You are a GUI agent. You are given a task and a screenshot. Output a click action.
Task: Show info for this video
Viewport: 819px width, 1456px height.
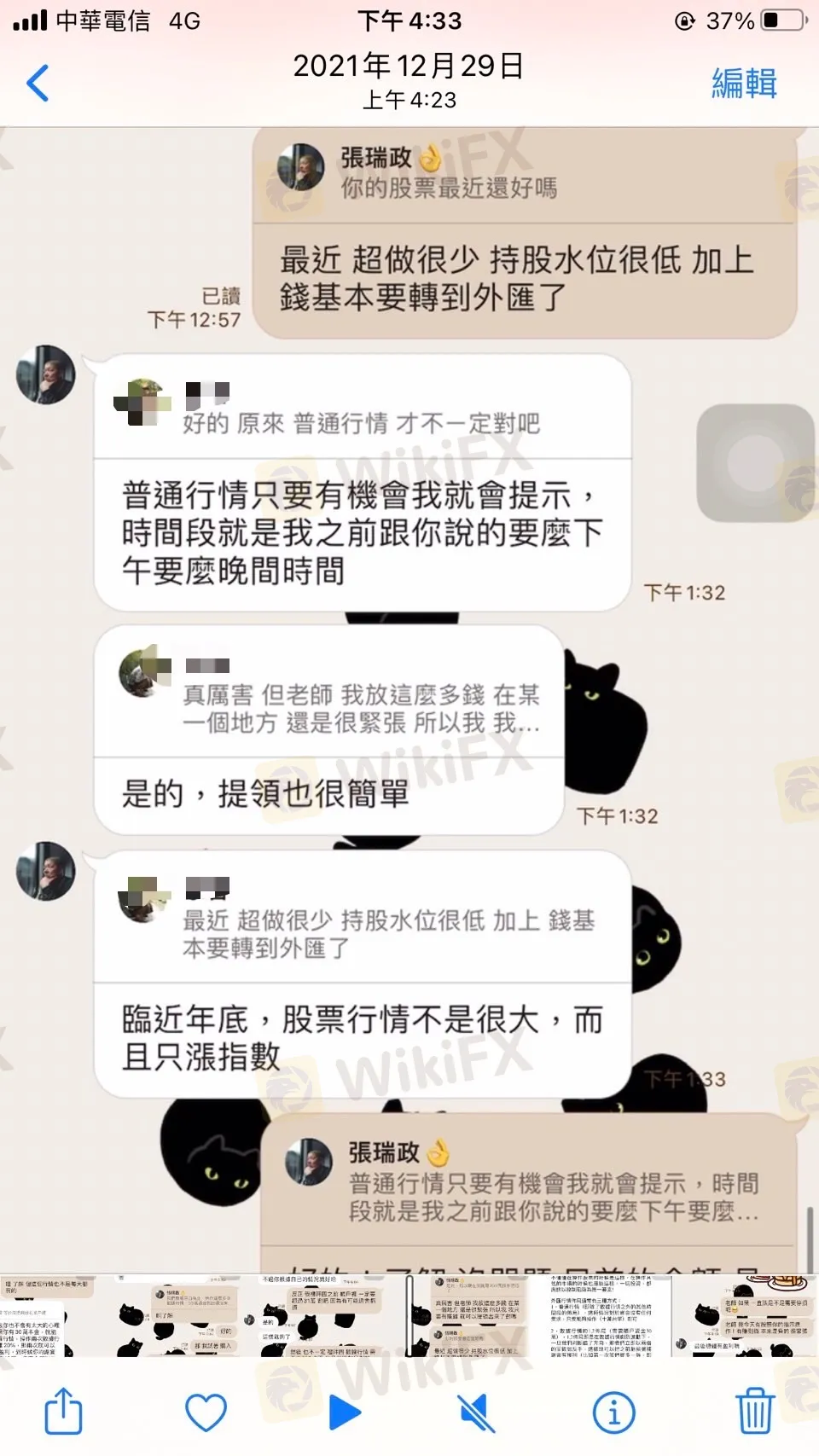tap(613, 1412)
